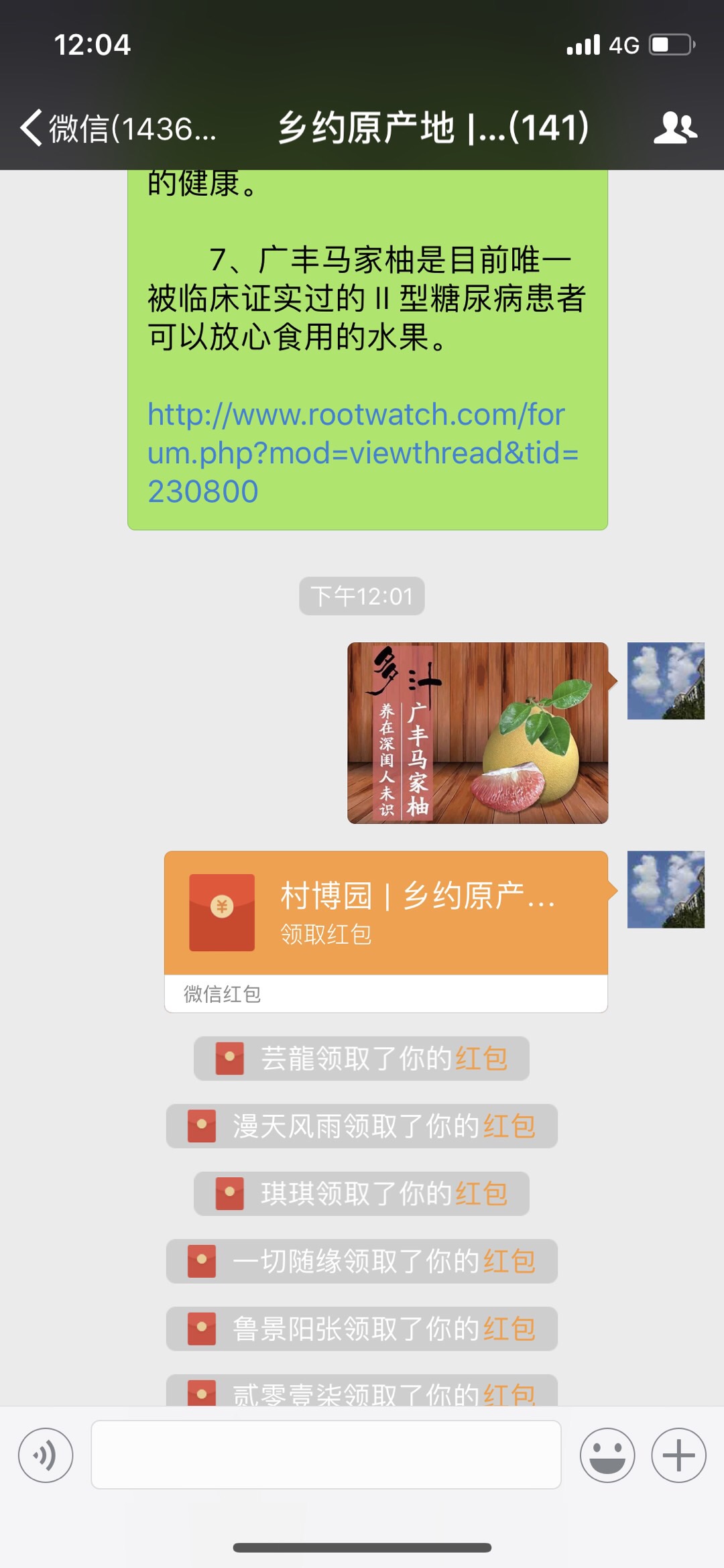Open the emoji sticker panel
This screenshot has width=724, height=1568.
(x=607, y=1455)
